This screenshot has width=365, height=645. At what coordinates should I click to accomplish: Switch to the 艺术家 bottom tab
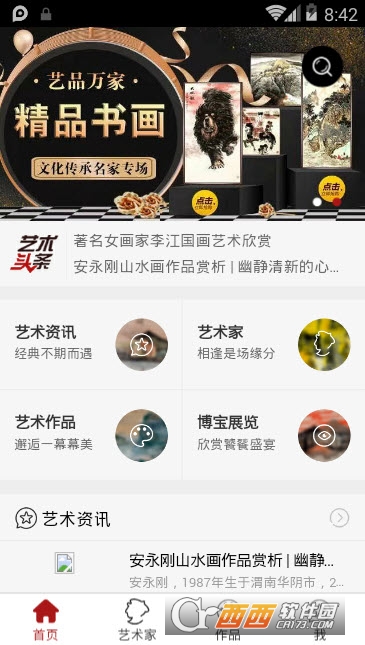137,619
